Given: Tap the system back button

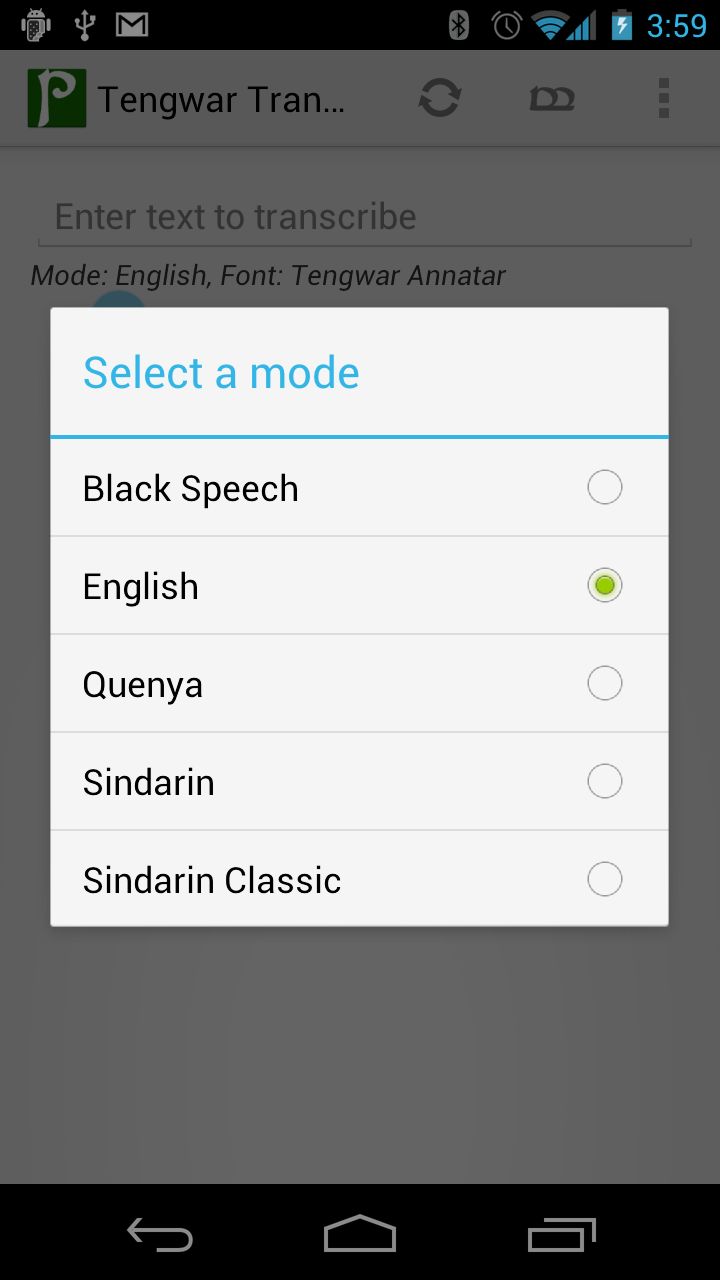Looking at the screenshot, I should tap(160, 1234).
